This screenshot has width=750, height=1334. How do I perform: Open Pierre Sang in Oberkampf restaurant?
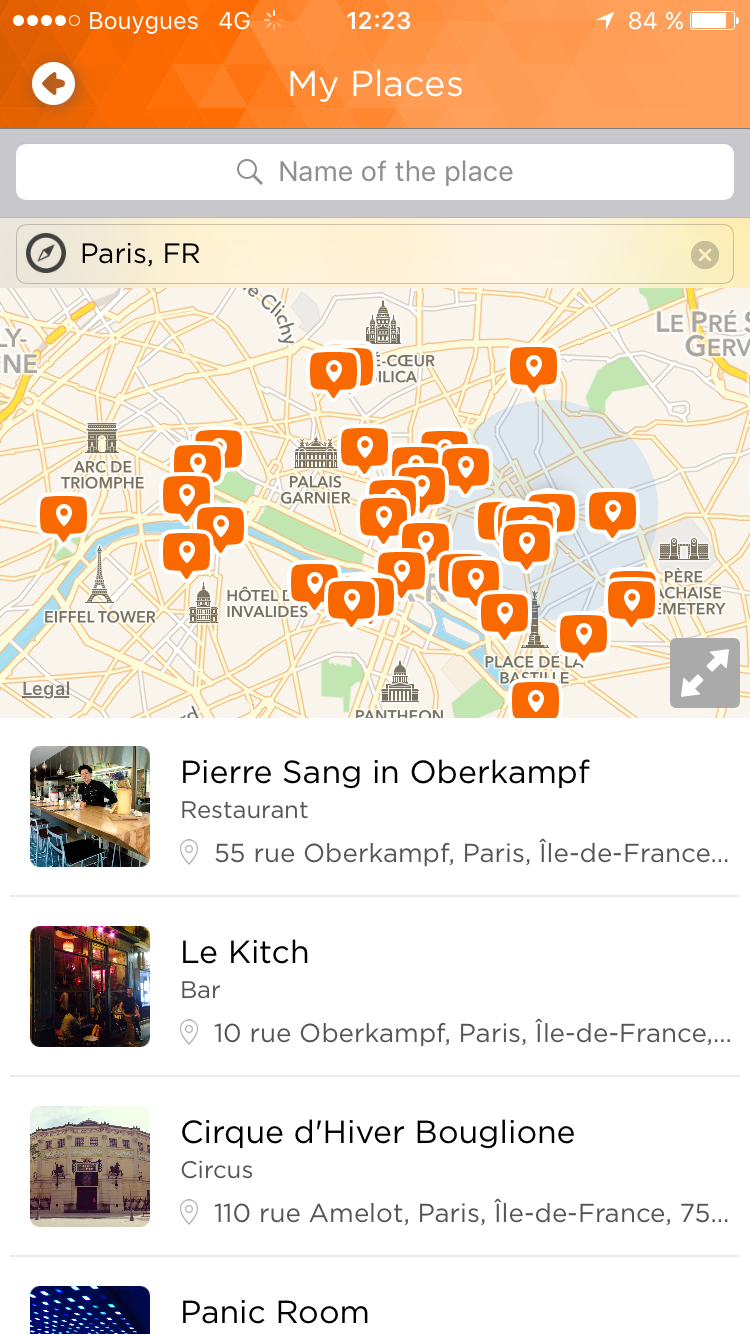point(375,807)
